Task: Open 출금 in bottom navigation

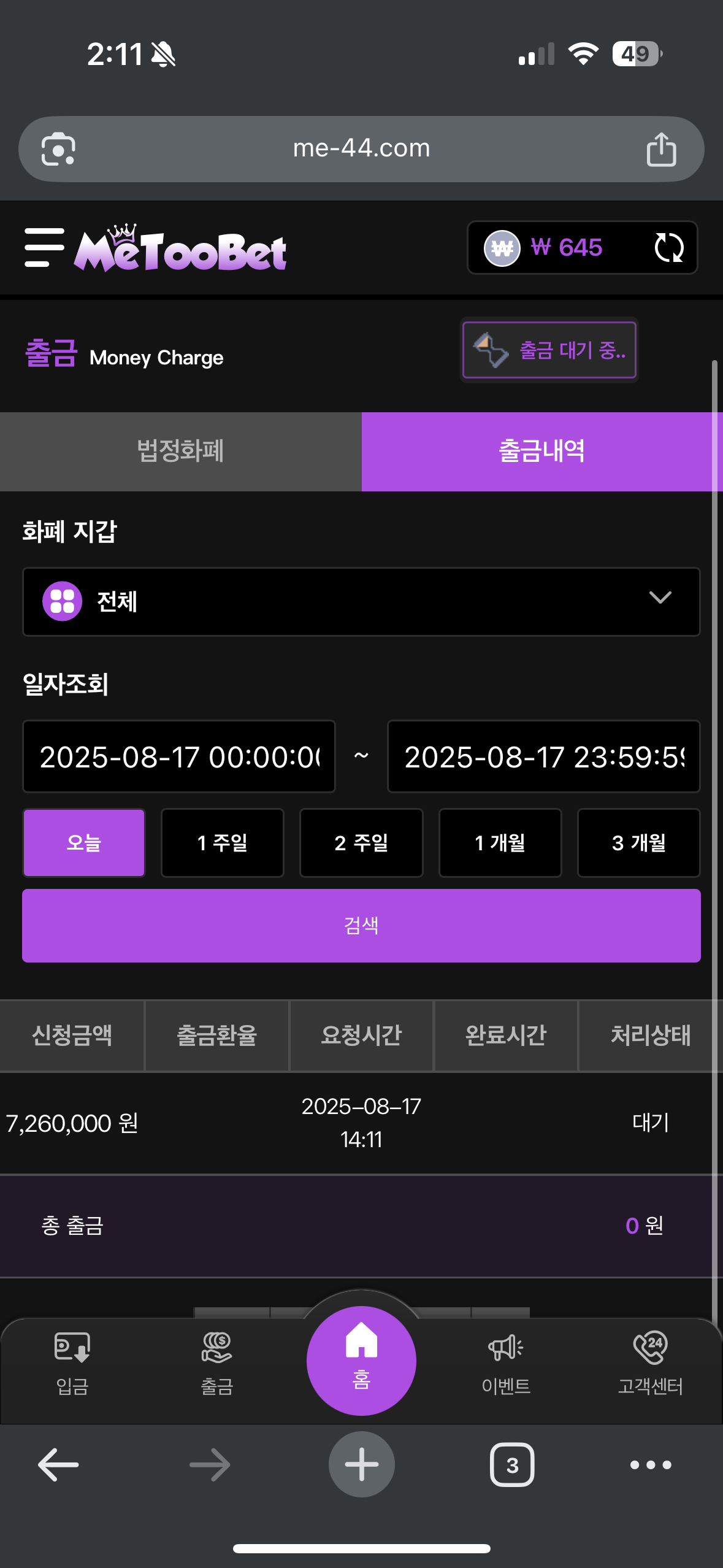Action: click(217, 1363)
